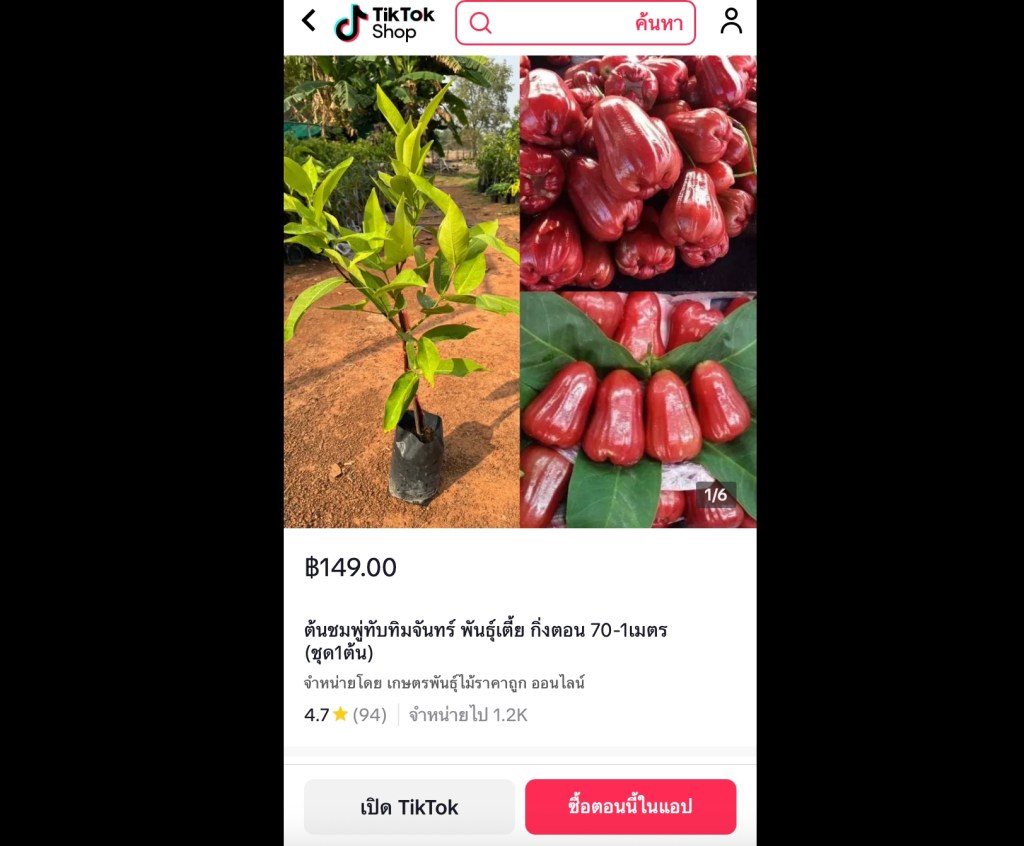Image resolution: width=1024 pixels, height=846 pixels.
Task: Tap the เปิด TikTok button
Action: click(409, 807)
